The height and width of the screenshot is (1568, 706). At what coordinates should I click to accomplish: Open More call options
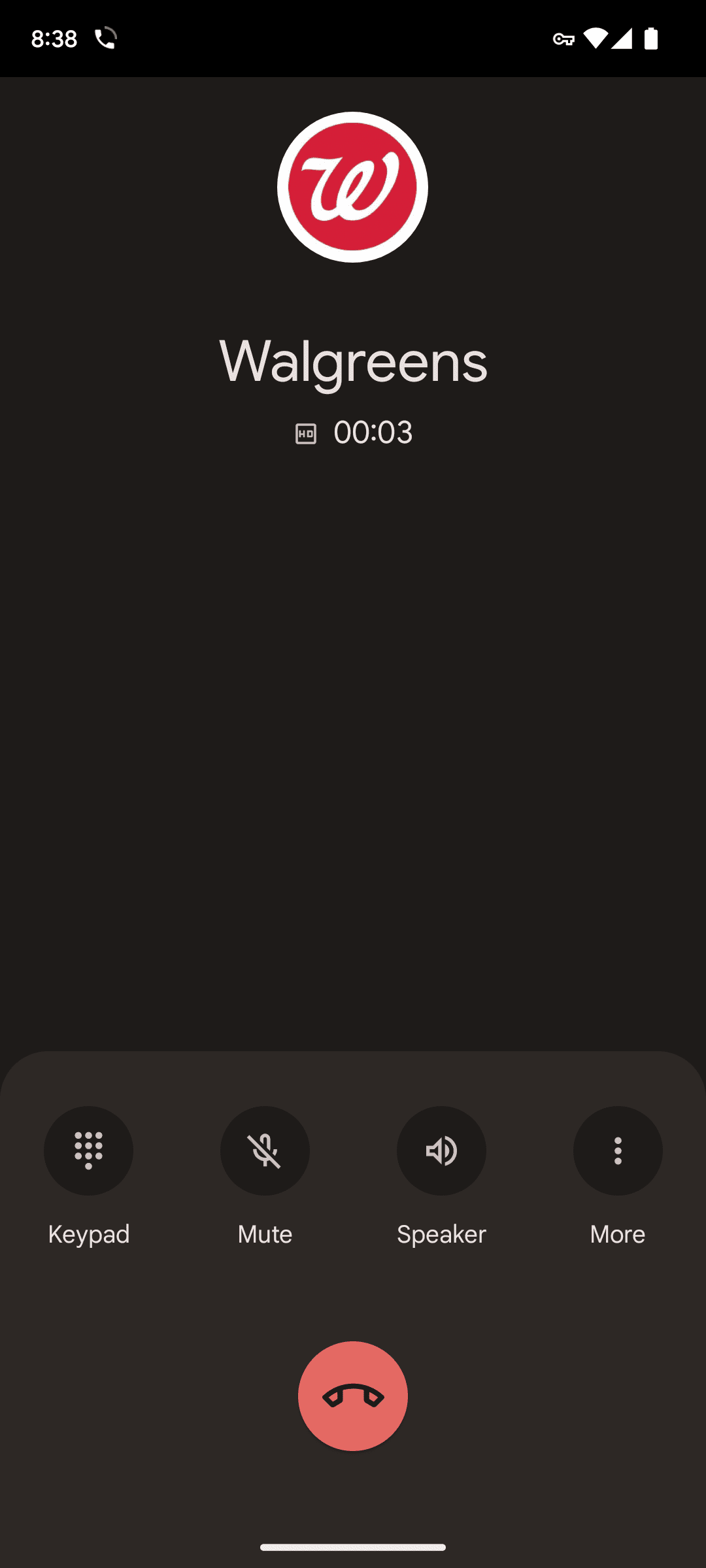point(618,1151)
